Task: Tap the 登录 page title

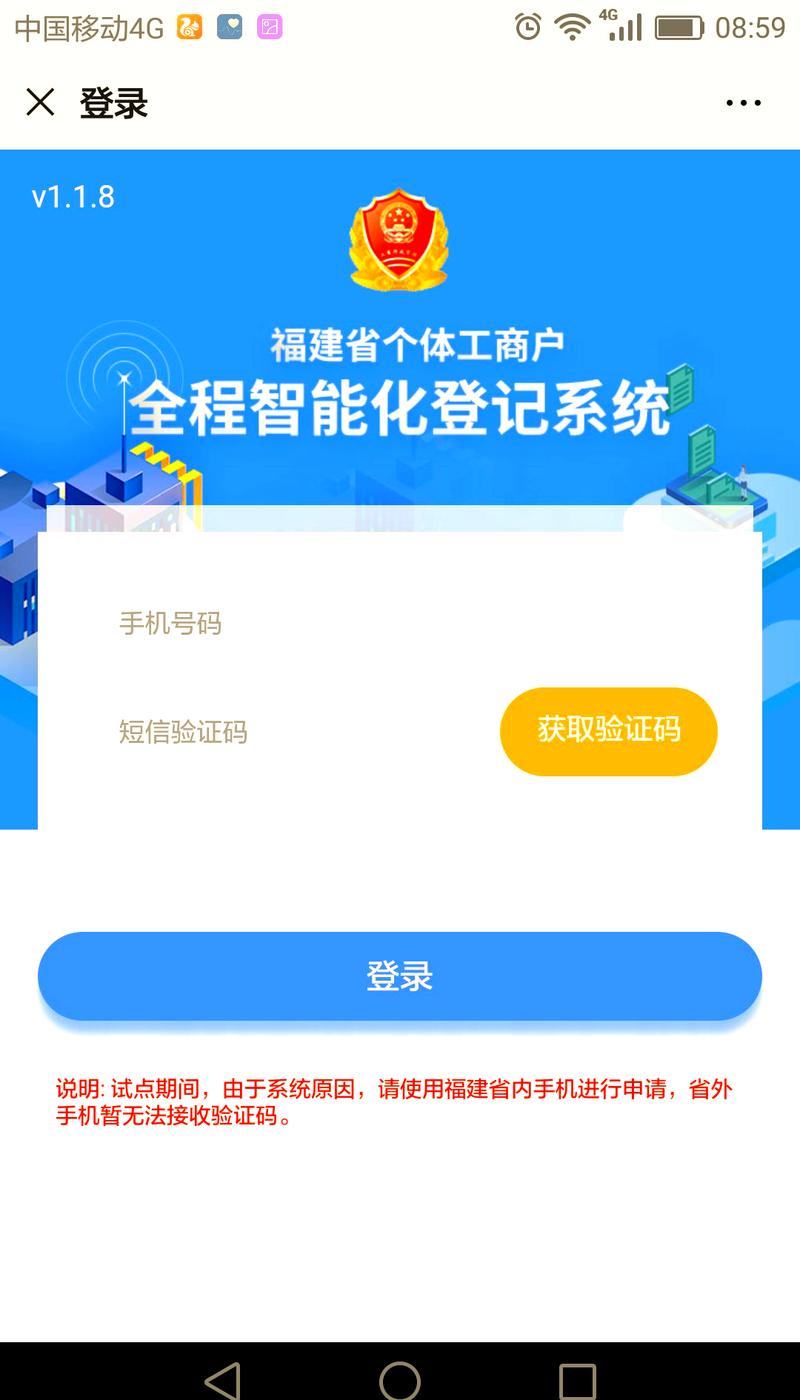Action: click(113, 103)
